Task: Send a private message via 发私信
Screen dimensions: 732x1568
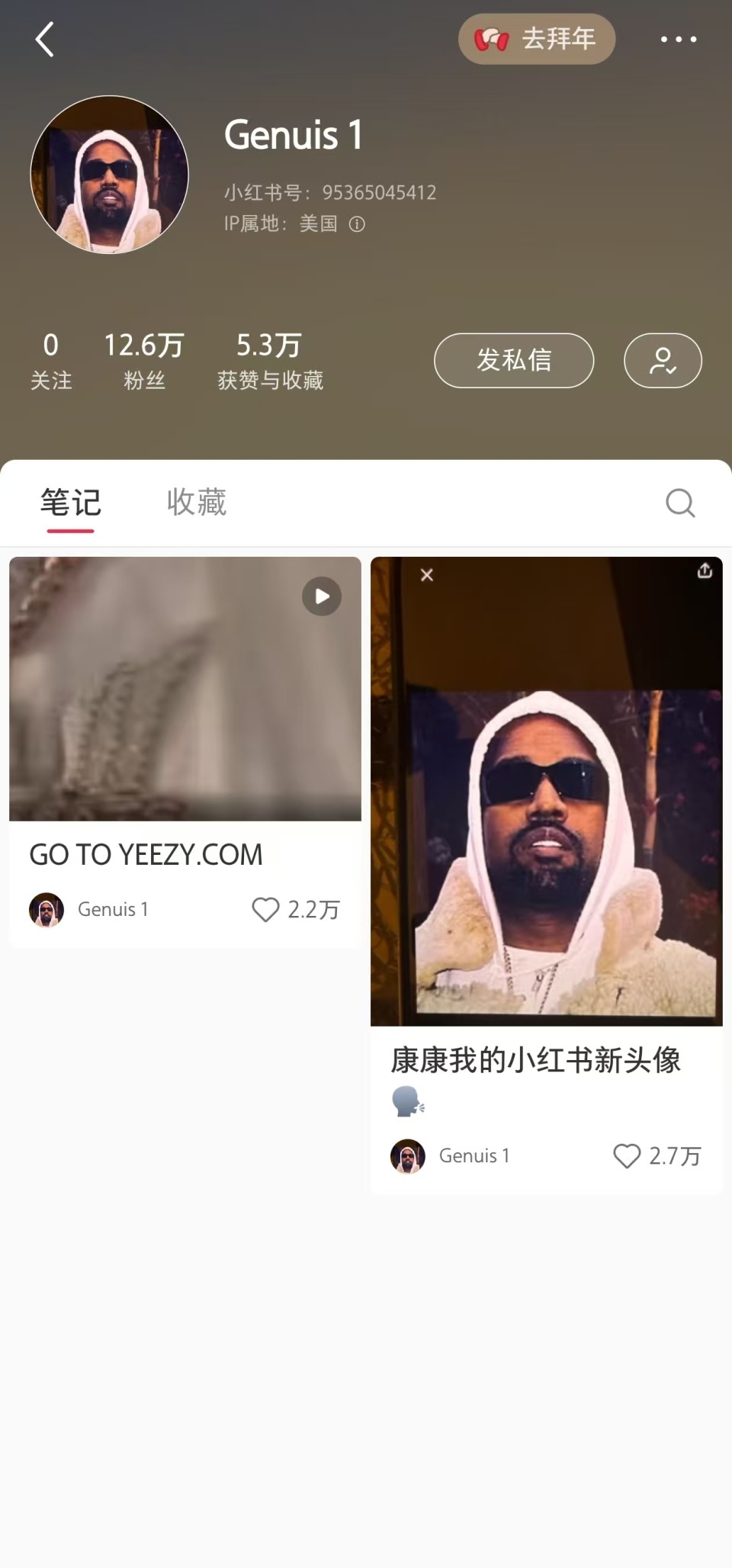Action: pyautogui.click(x=514, y=360)
